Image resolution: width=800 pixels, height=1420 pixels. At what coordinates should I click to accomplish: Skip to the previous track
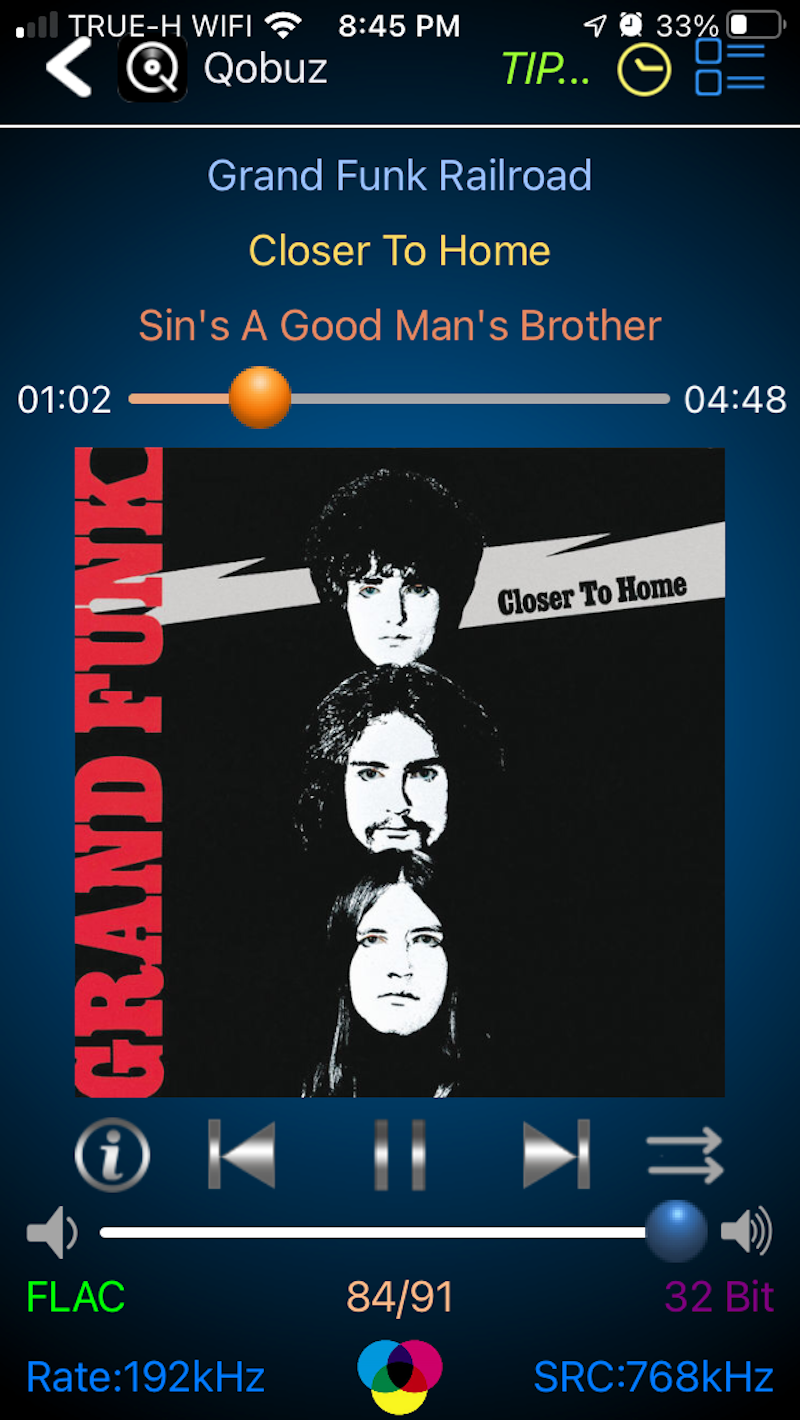point(241,1155)
